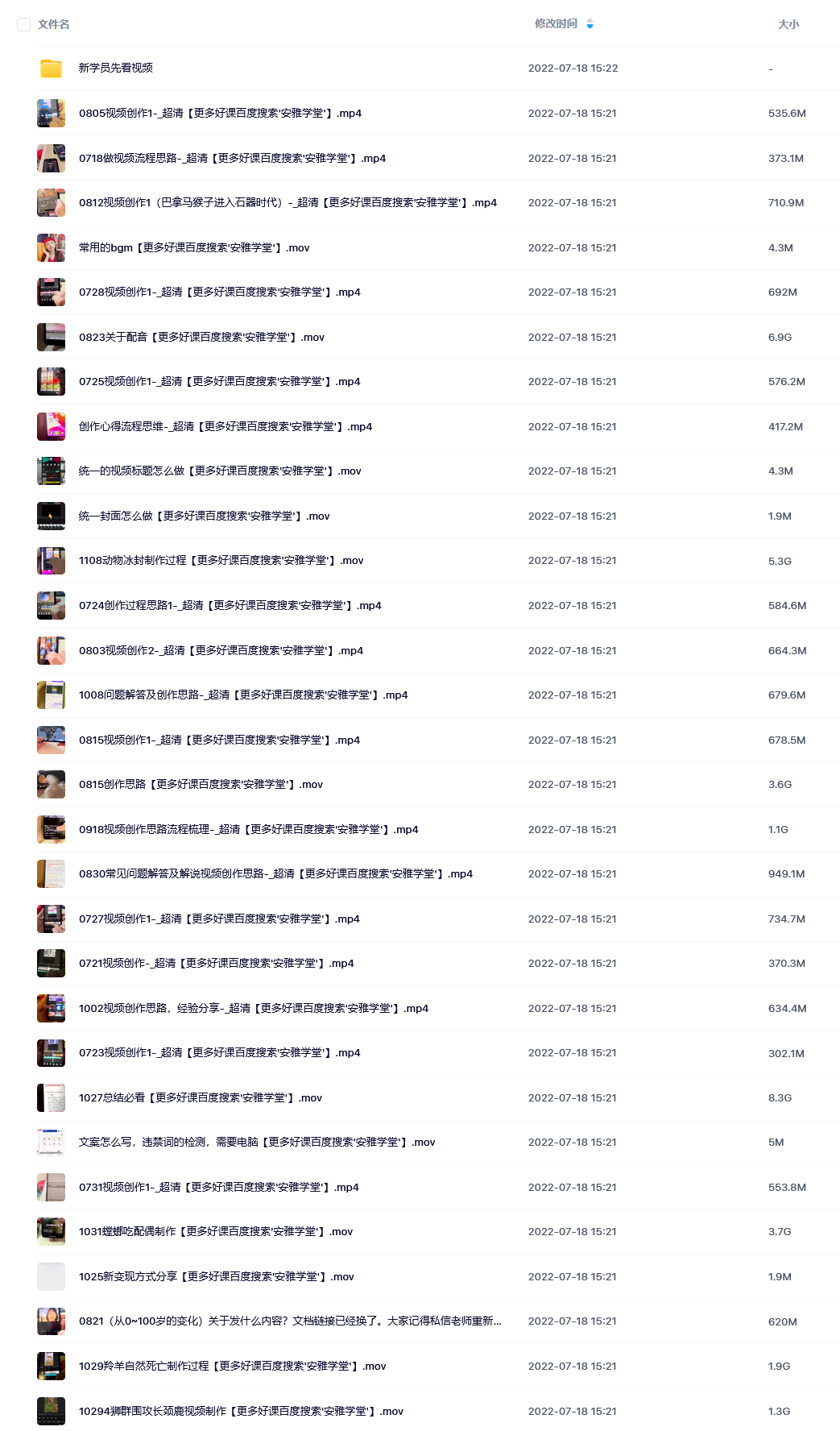
Task: Open 1029羚羊自然死亡制作过程 video
Action: [x=232, y=1367]
